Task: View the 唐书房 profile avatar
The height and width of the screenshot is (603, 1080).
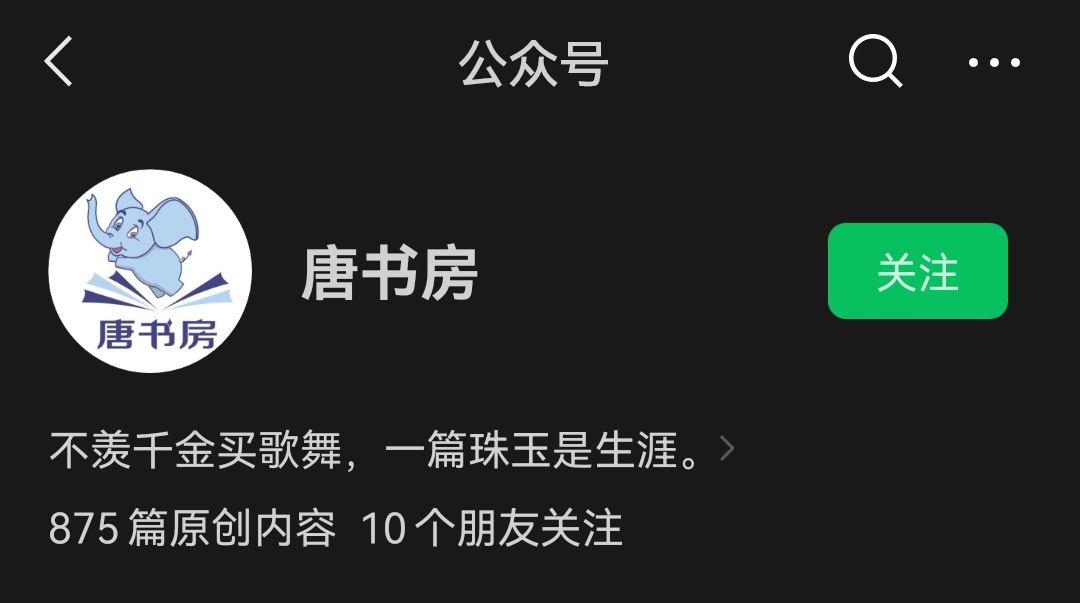Action: click(x=150, y=272)
